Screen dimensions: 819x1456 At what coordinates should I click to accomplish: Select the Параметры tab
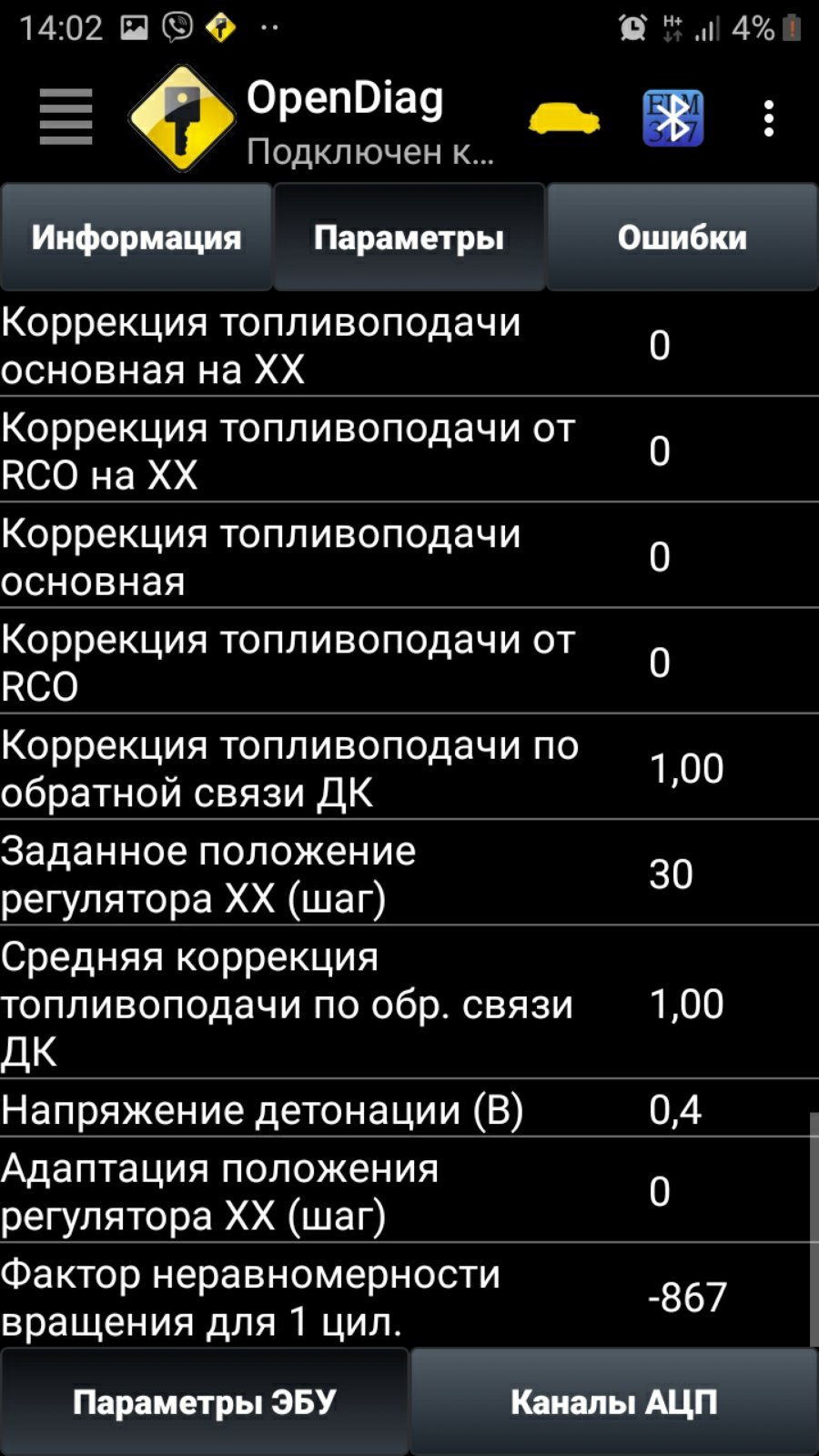pyautogui.click(x=409, y=238)
